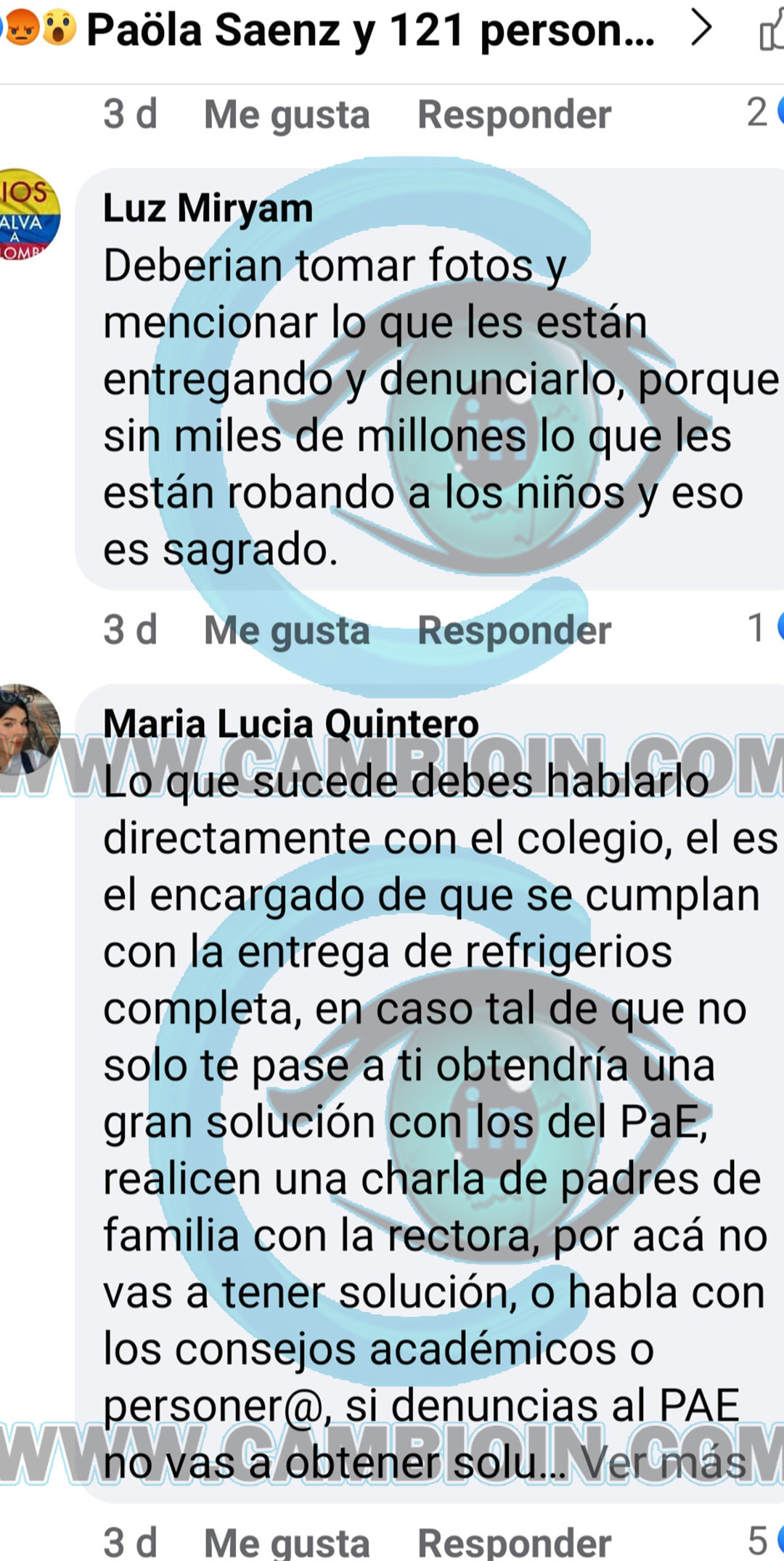Reply to Luz Miryam's comment
The width and height of the screenshot is (784, 1561).
click(x=514, y=629)
